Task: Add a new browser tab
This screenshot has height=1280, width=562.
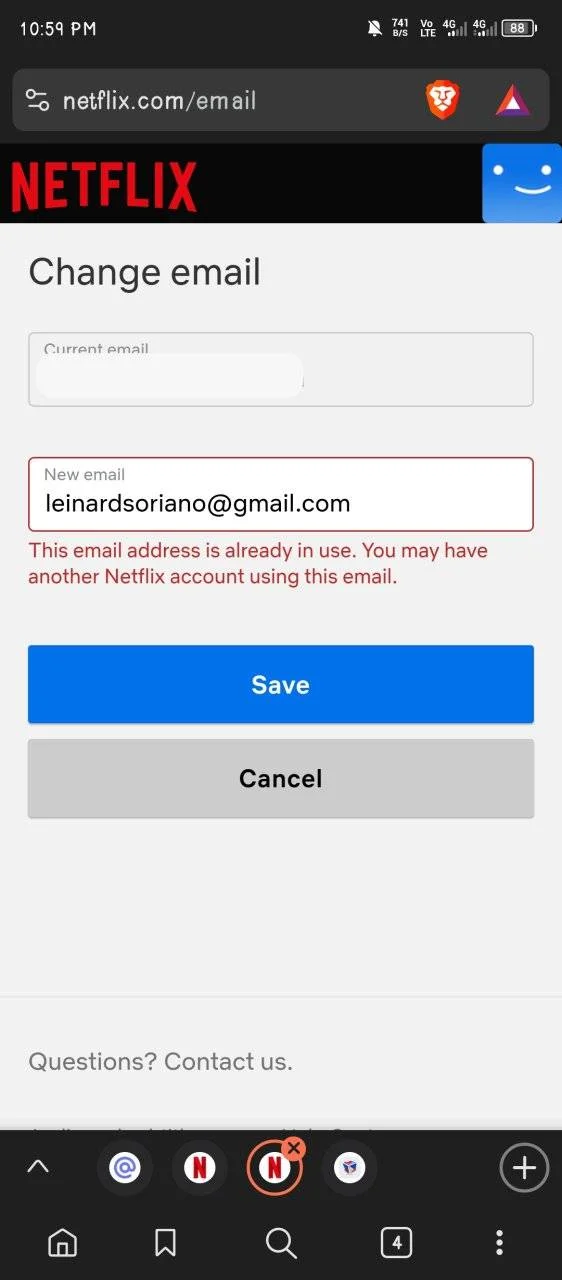Action: point(524,1167)
